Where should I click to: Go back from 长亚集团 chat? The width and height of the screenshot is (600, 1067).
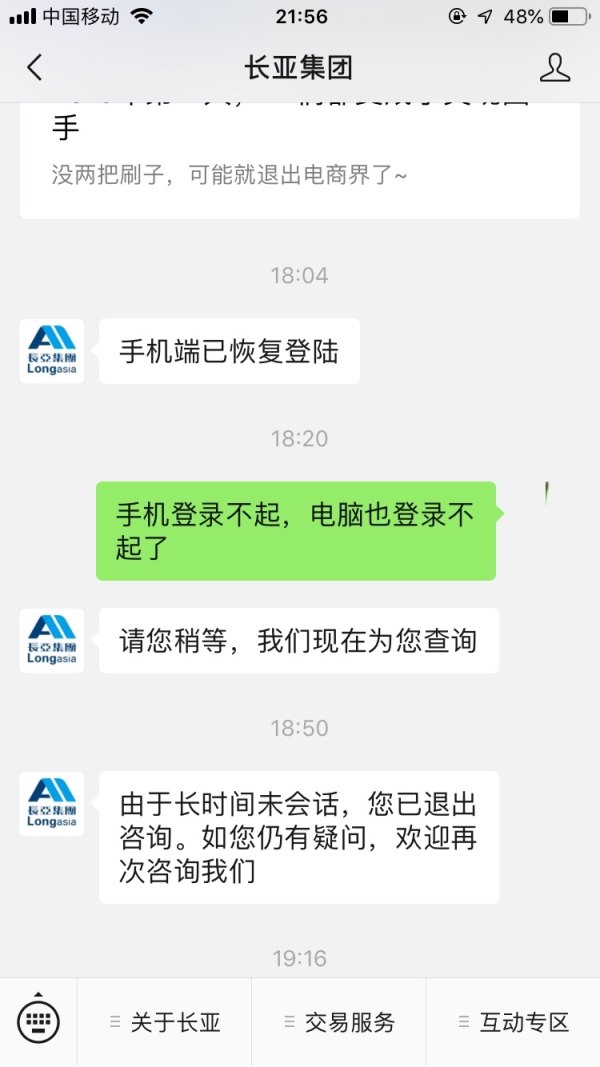[35, 68]
